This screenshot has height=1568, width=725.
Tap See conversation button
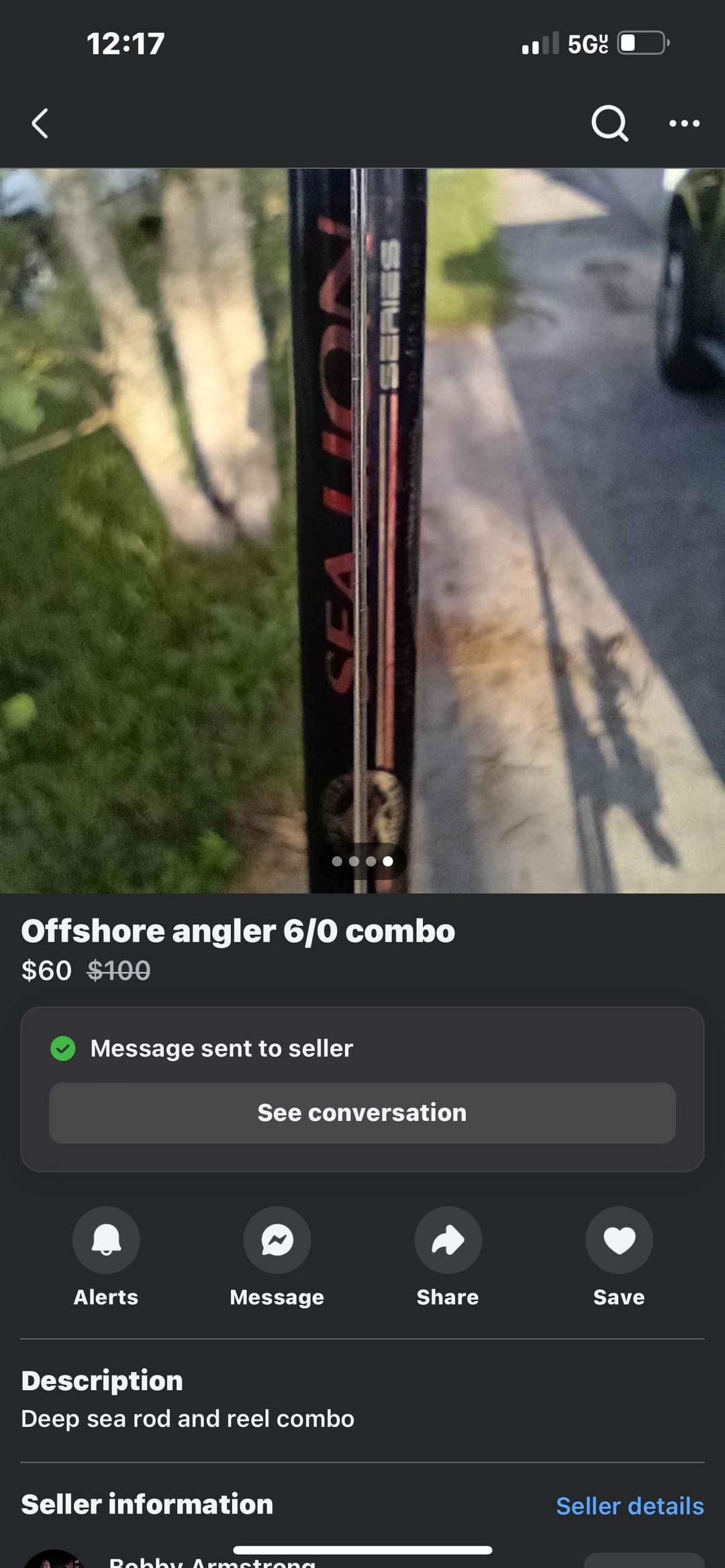coord(362,1113)
